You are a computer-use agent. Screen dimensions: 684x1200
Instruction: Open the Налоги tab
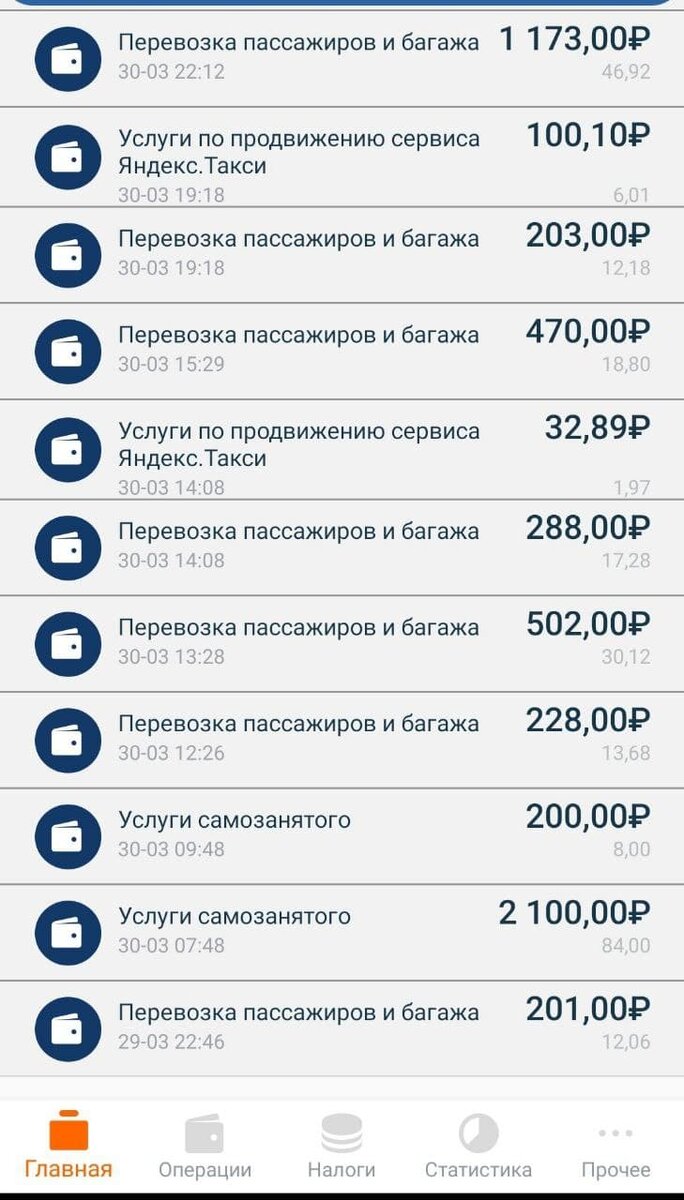[x=341, y=1146]
